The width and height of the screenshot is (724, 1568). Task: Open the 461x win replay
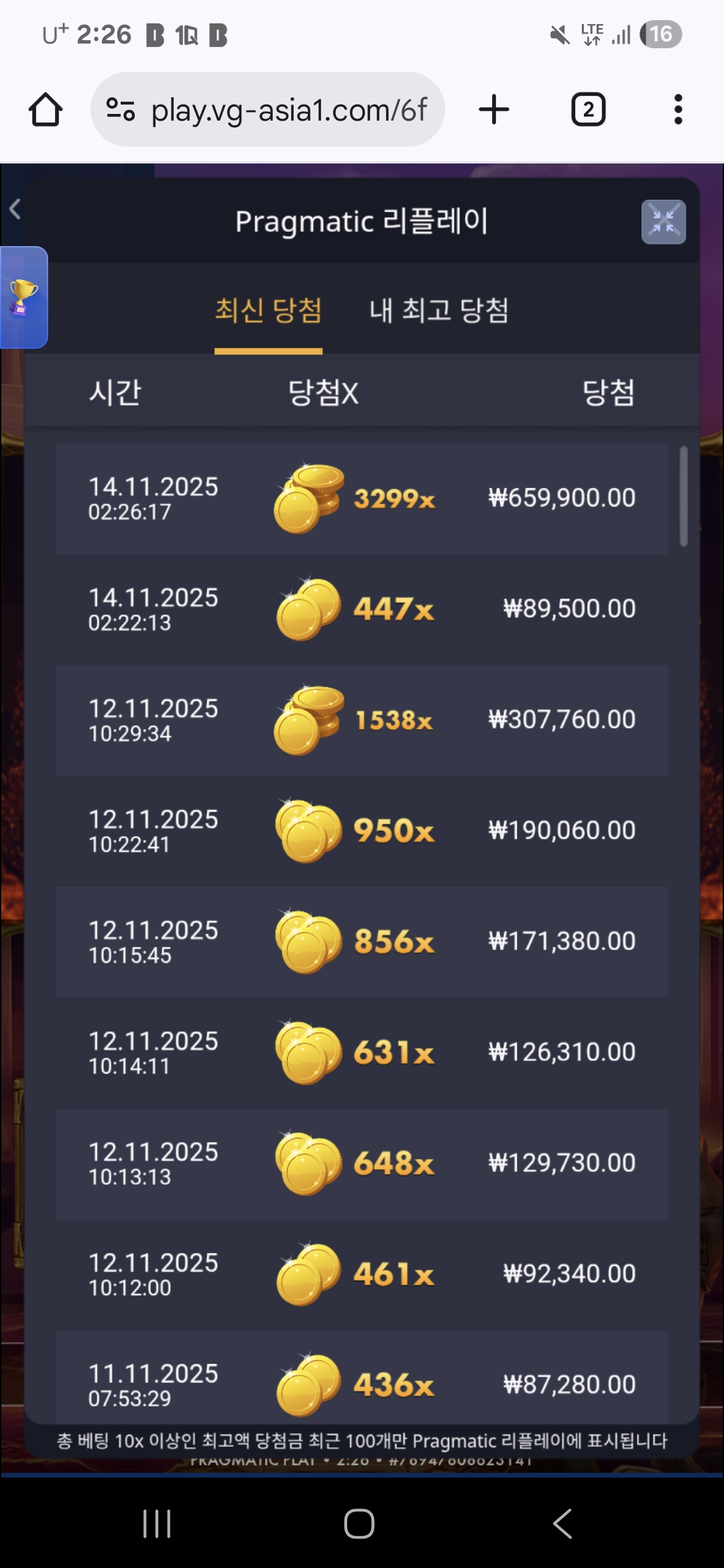click(x=362, y=1274)
